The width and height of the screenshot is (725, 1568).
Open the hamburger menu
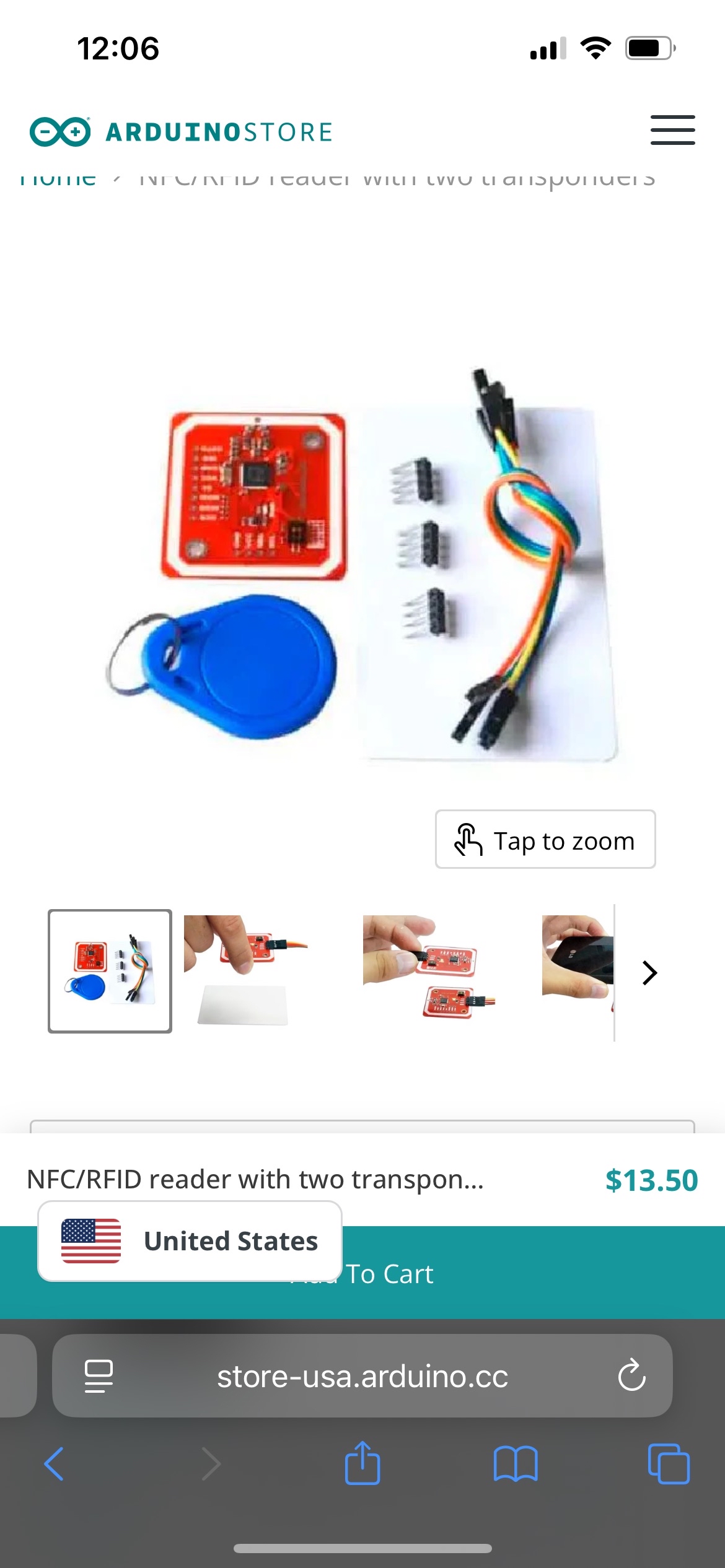pos(672,130)
